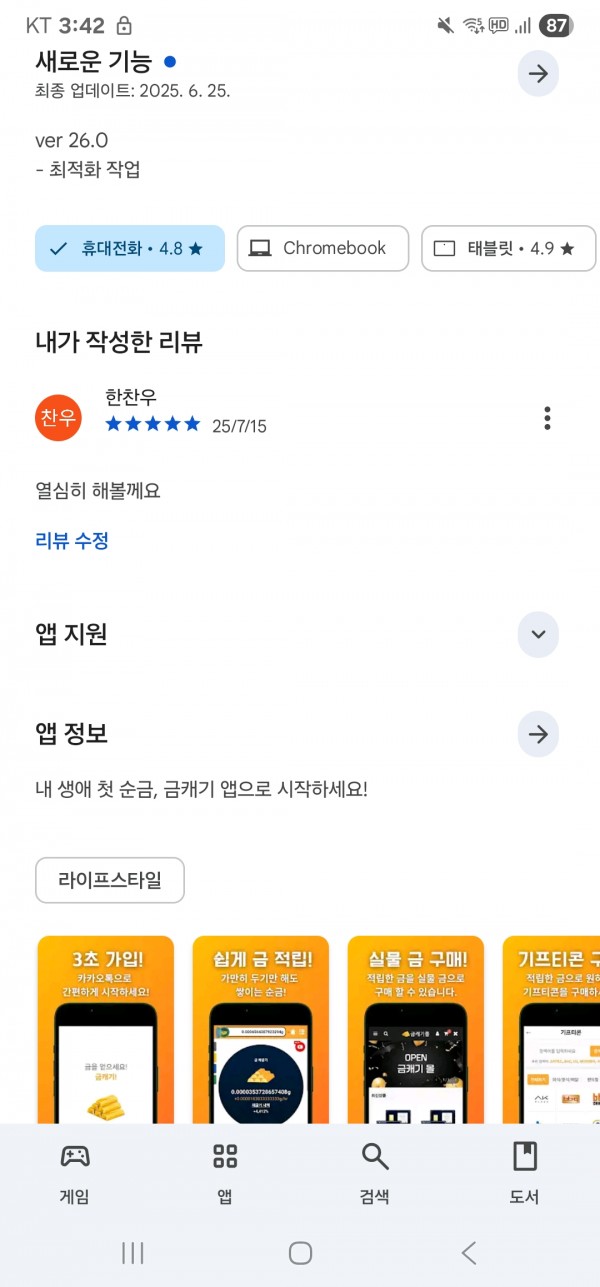Viewport: 600px width, 1287px height.
Task: Open the 쉽게 금 적립 screenshot
Action: click(260, 1030)
